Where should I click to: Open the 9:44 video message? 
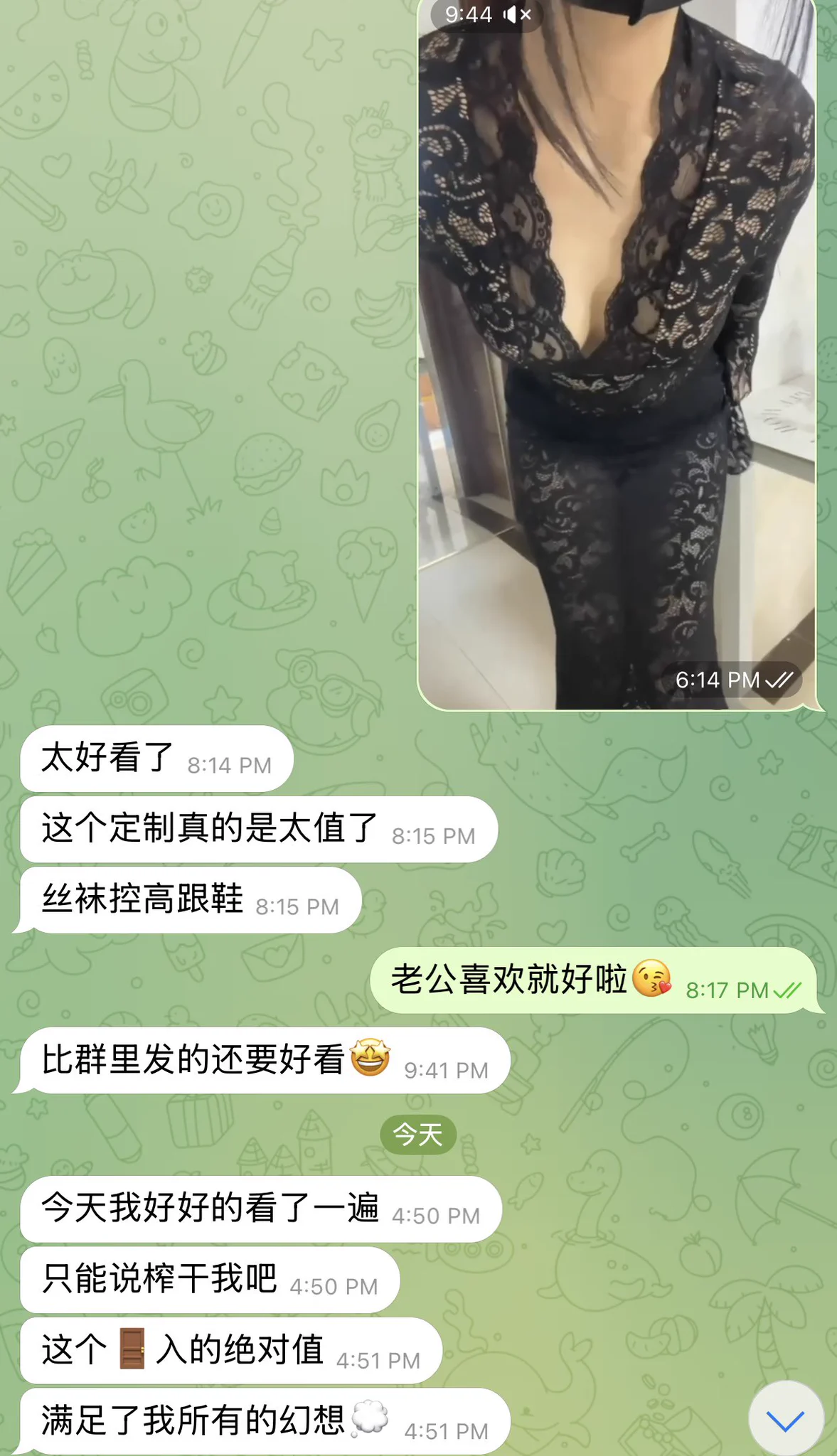pos(616,355)
